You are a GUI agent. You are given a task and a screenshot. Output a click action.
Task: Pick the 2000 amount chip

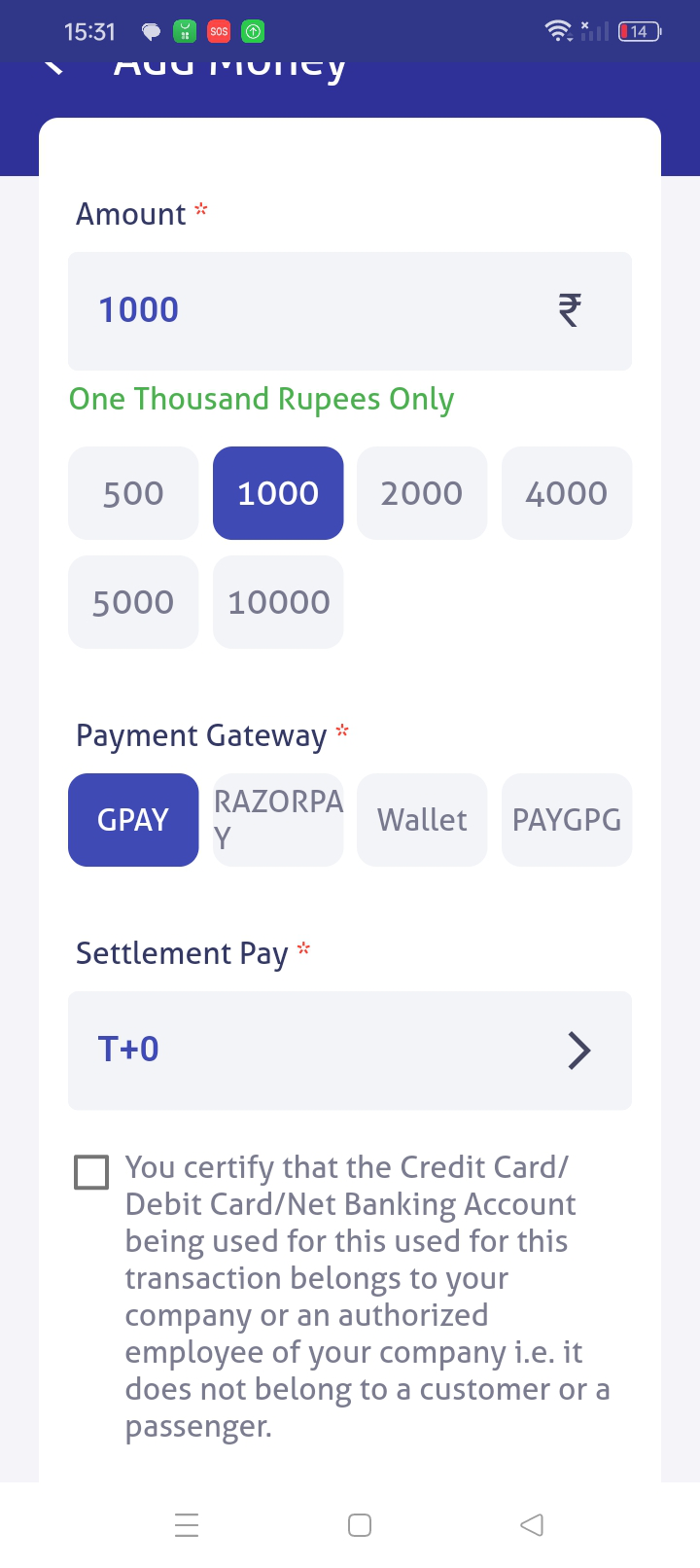click(x=422, y=493)
